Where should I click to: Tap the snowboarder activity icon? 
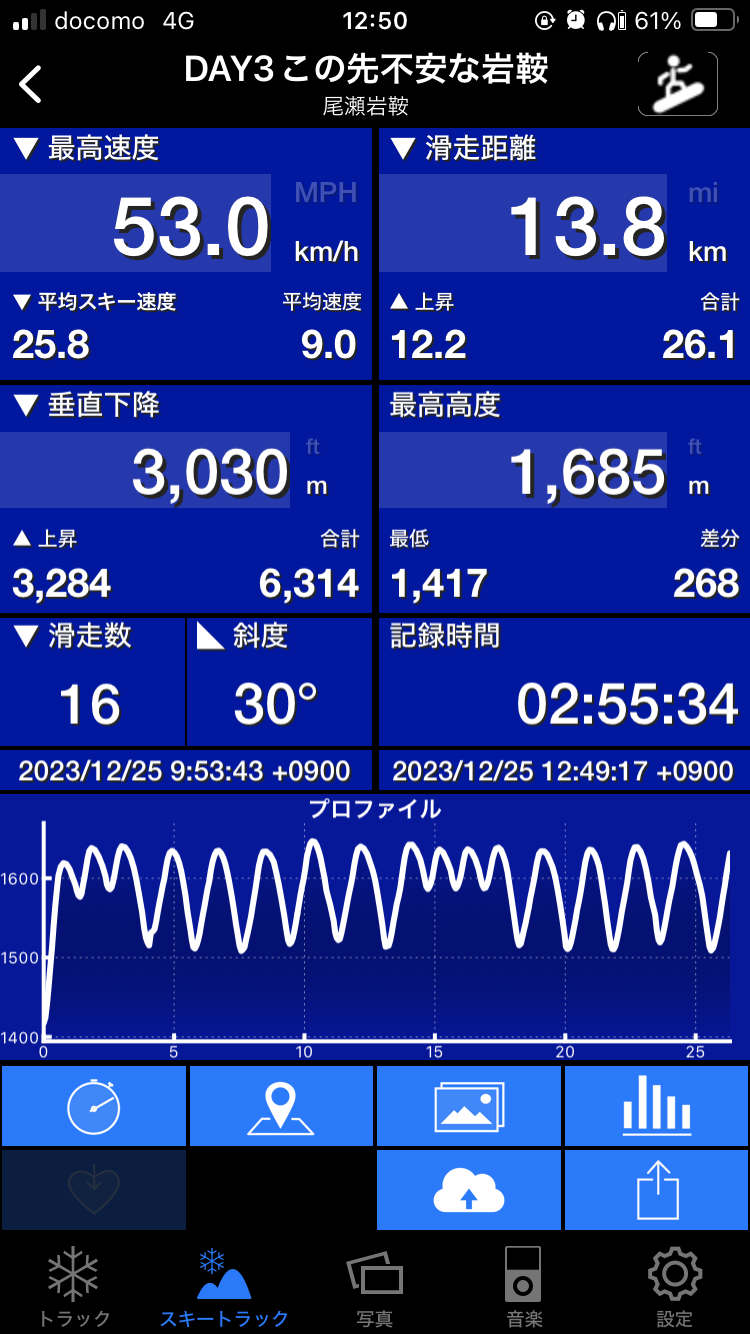click(x=678, y=84)
